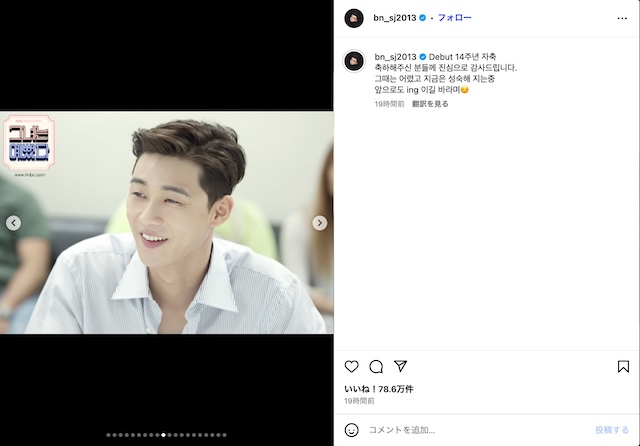This screenshot has height=446, width=640.
Task: Submit the comment with 投稿する
Action: [612, 430]
